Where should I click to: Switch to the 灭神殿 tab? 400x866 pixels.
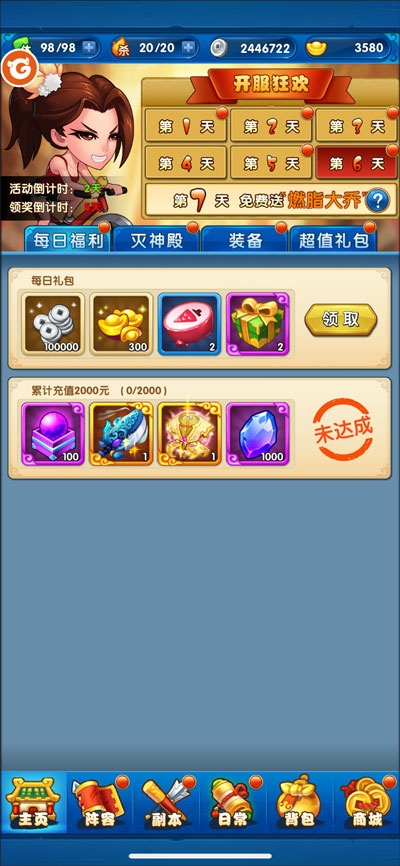tap(156, 240)
